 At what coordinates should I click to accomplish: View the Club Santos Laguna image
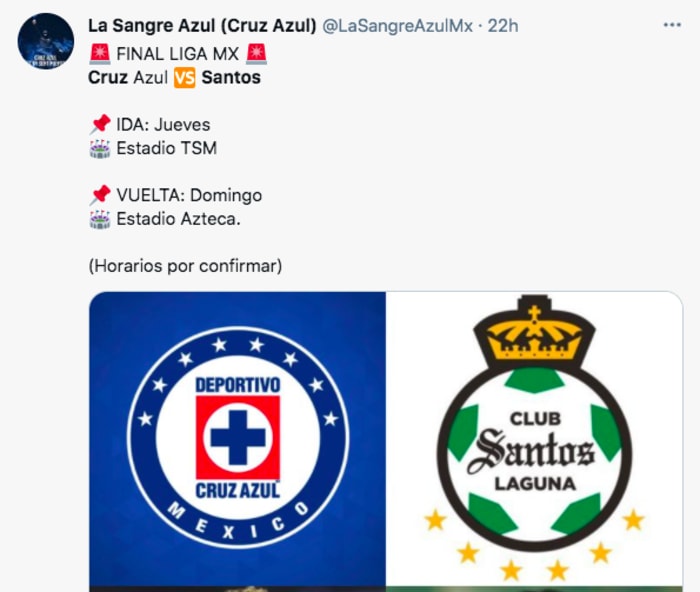534,438
